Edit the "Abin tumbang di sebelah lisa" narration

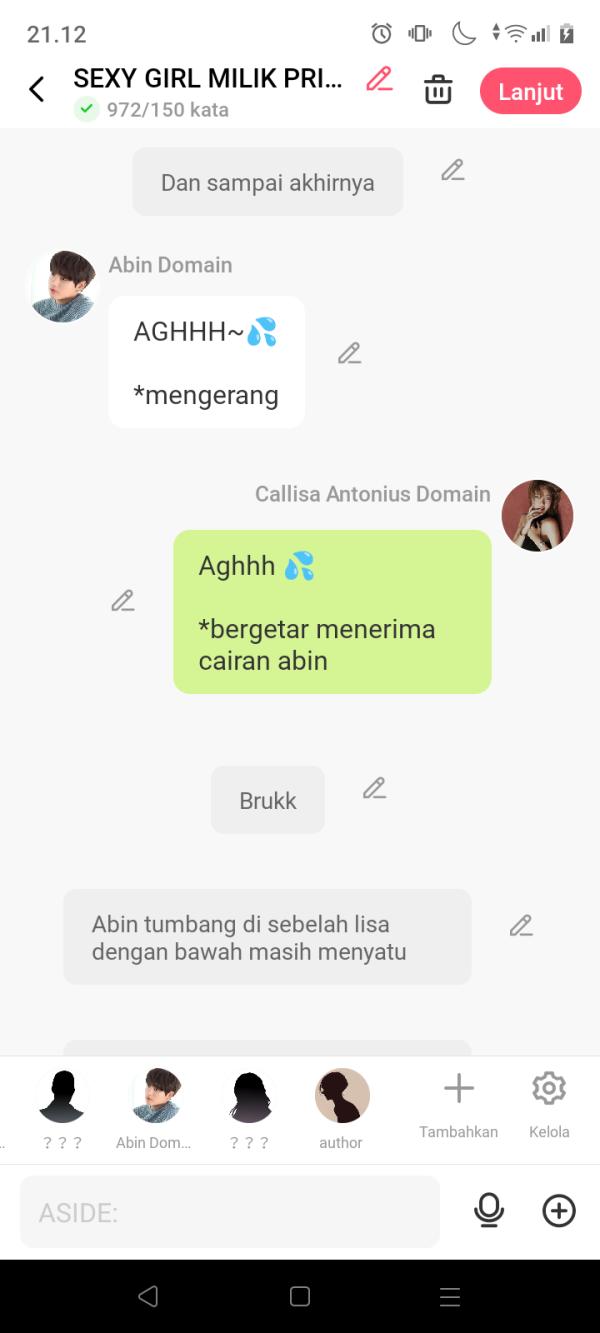[521, 926]
